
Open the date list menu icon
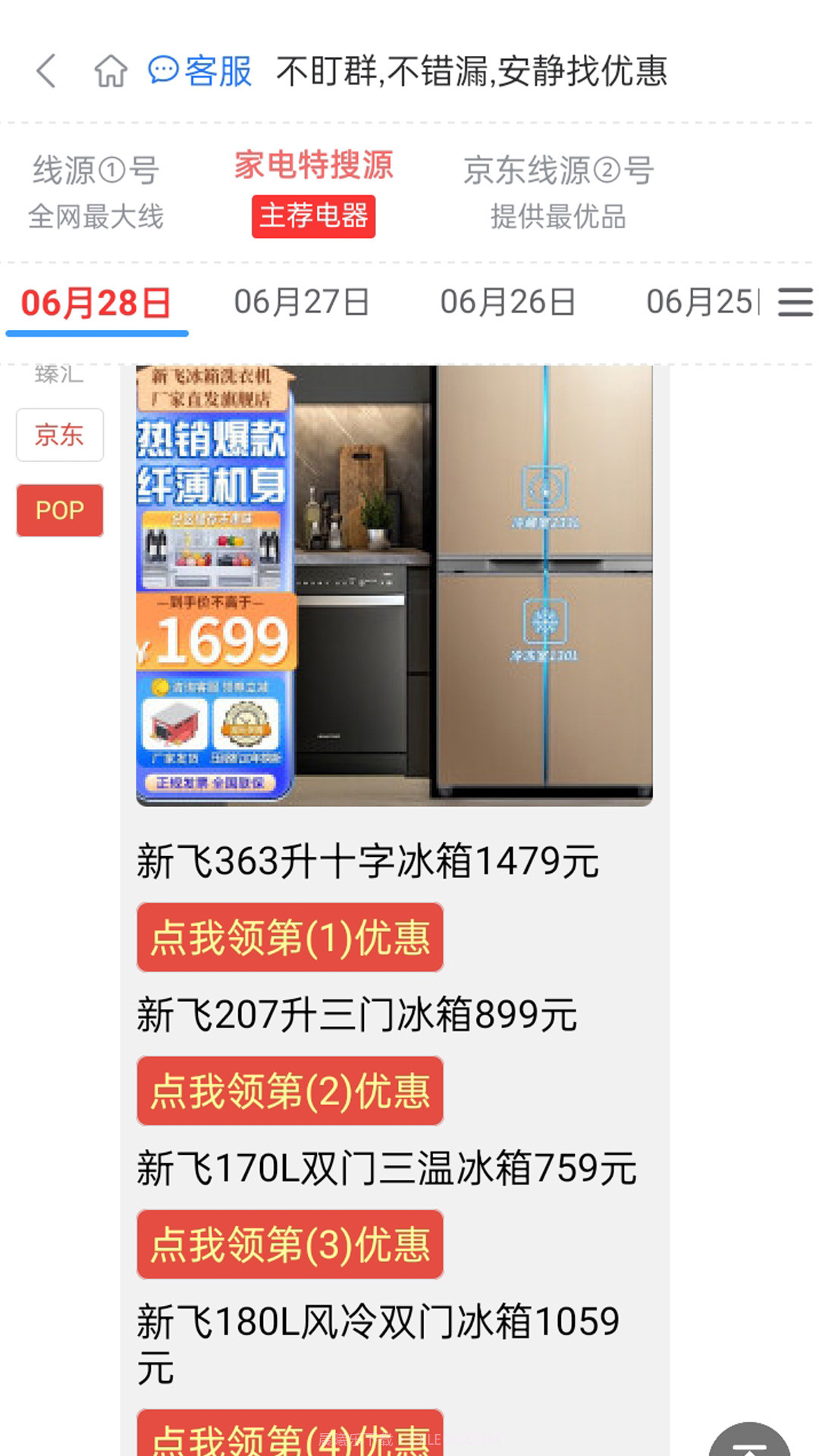(x=795, y=303)
